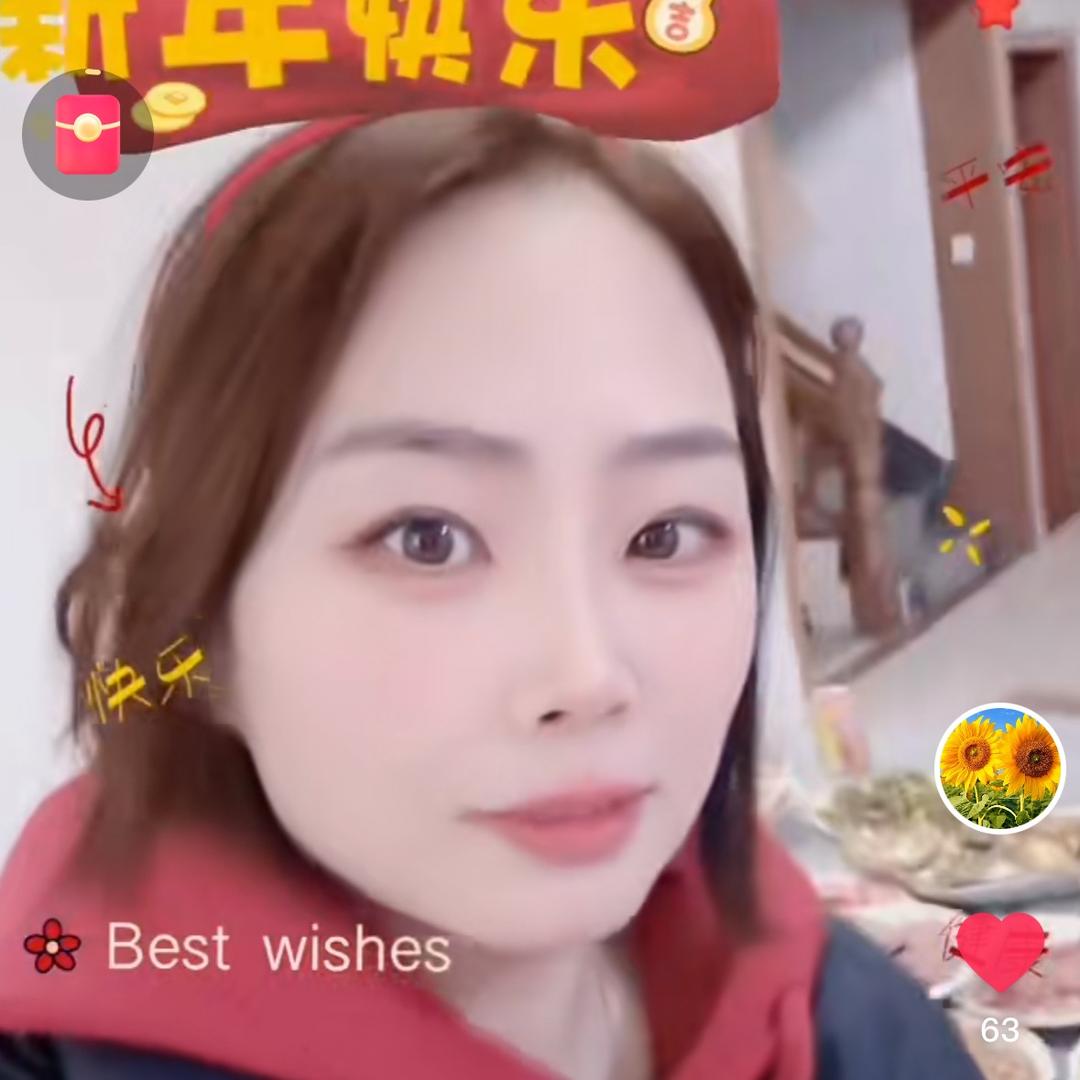Like the video with the red heart
This screenshot has width=1080, height=1080.
coord(1001,951)
